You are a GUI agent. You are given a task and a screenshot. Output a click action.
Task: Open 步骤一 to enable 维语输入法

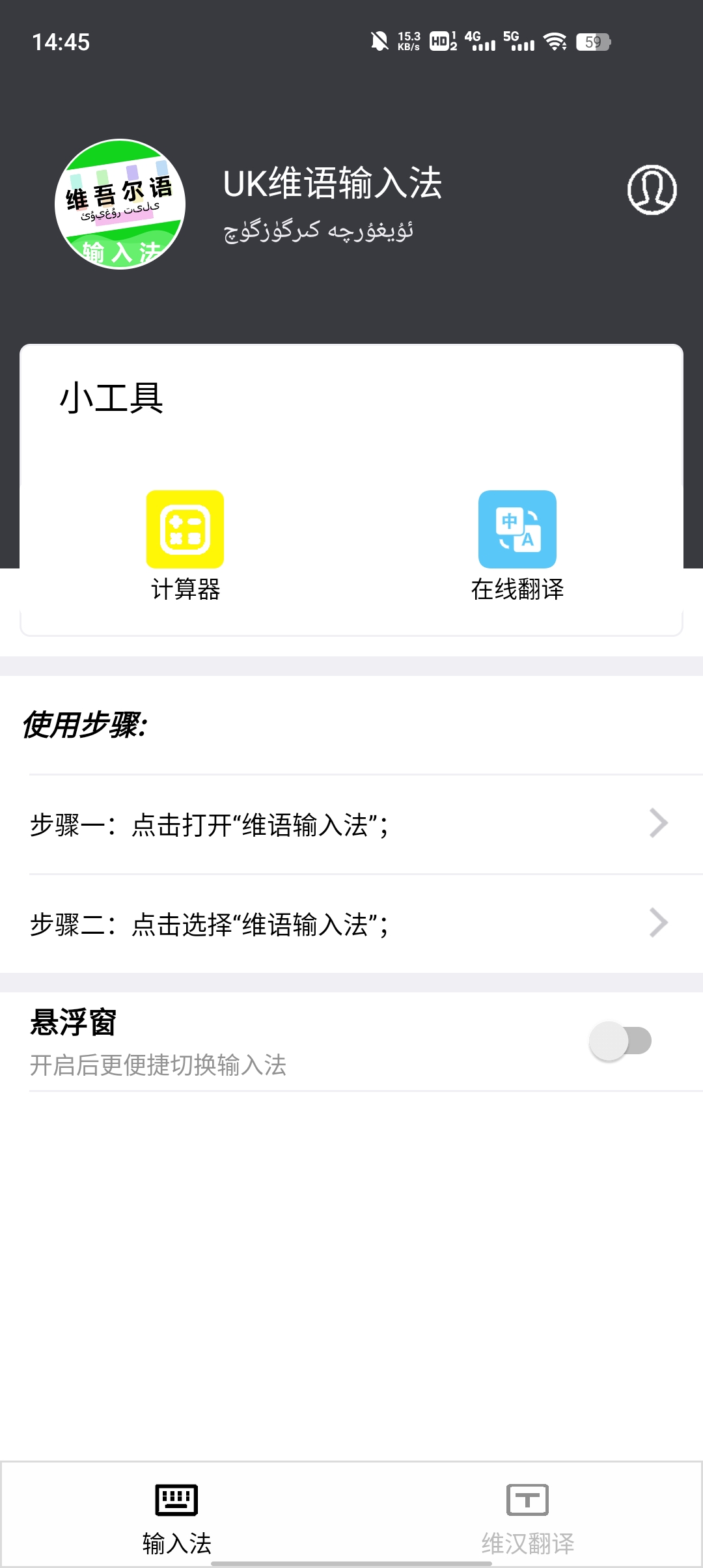pyautogui.click(x=351, y=824)
